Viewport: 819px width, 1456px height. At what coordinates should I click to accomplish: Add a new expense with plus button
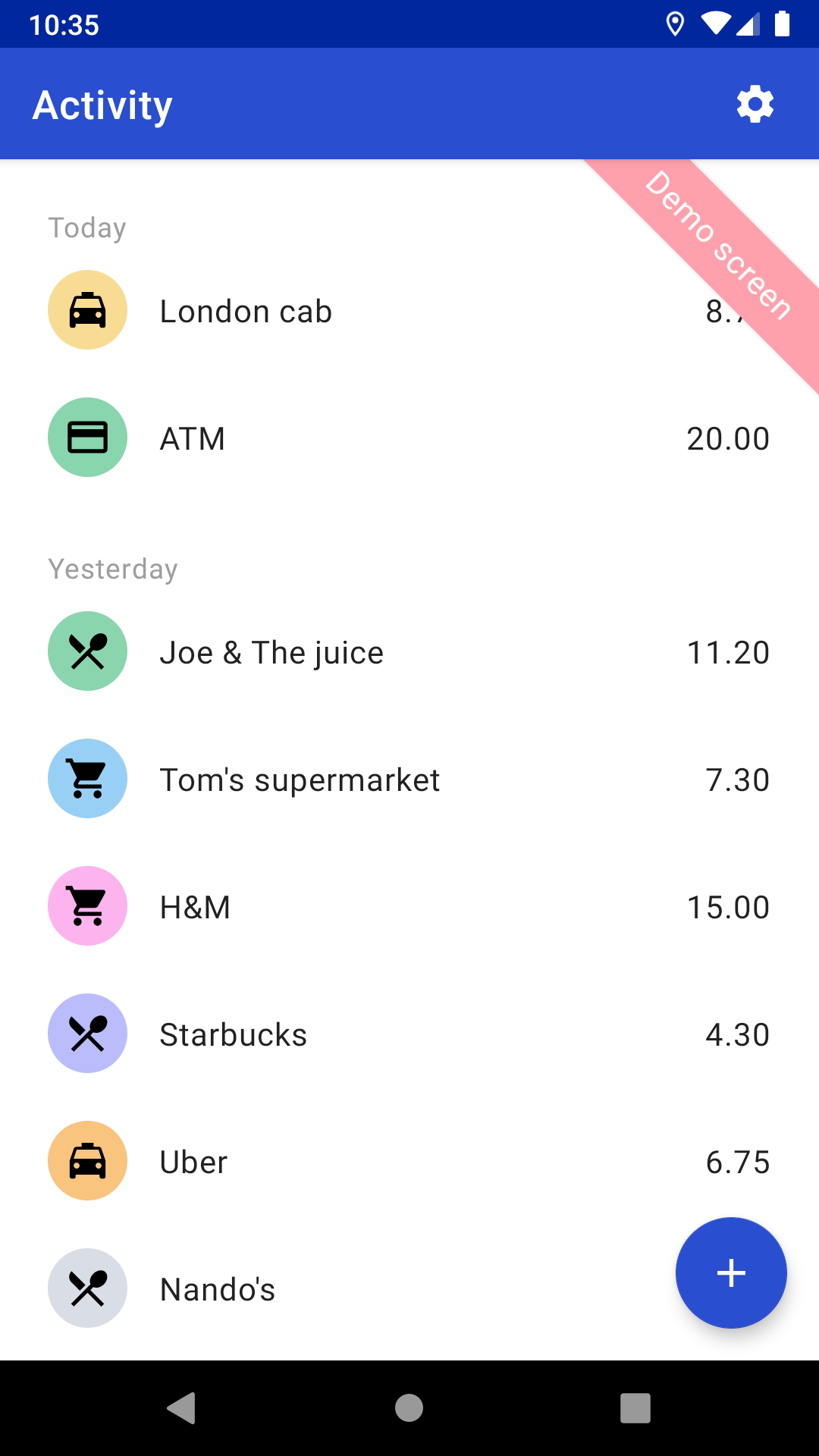tap(731, 1272)
